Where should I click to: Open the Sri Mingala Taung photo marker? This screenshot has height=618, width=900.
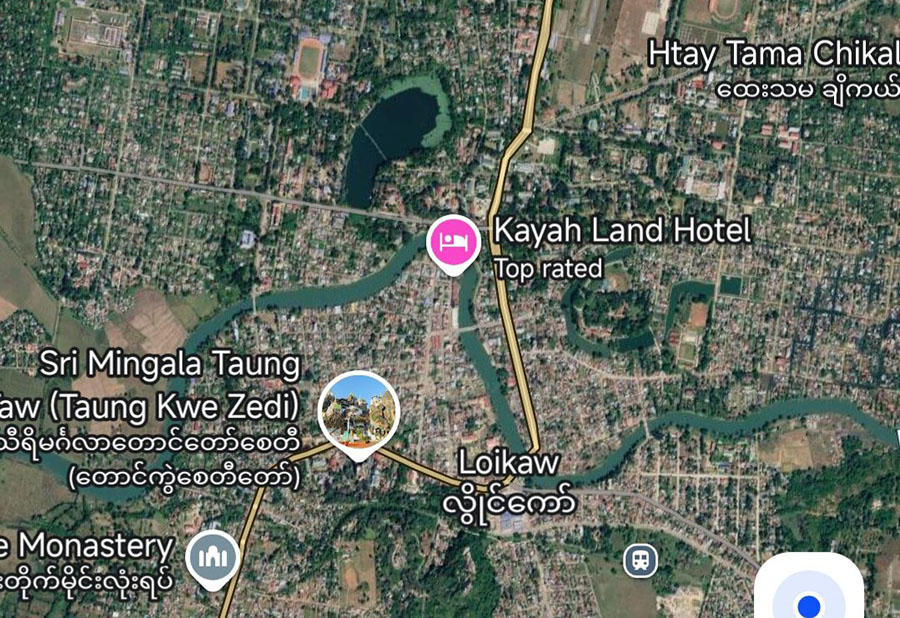click(359, 412)
